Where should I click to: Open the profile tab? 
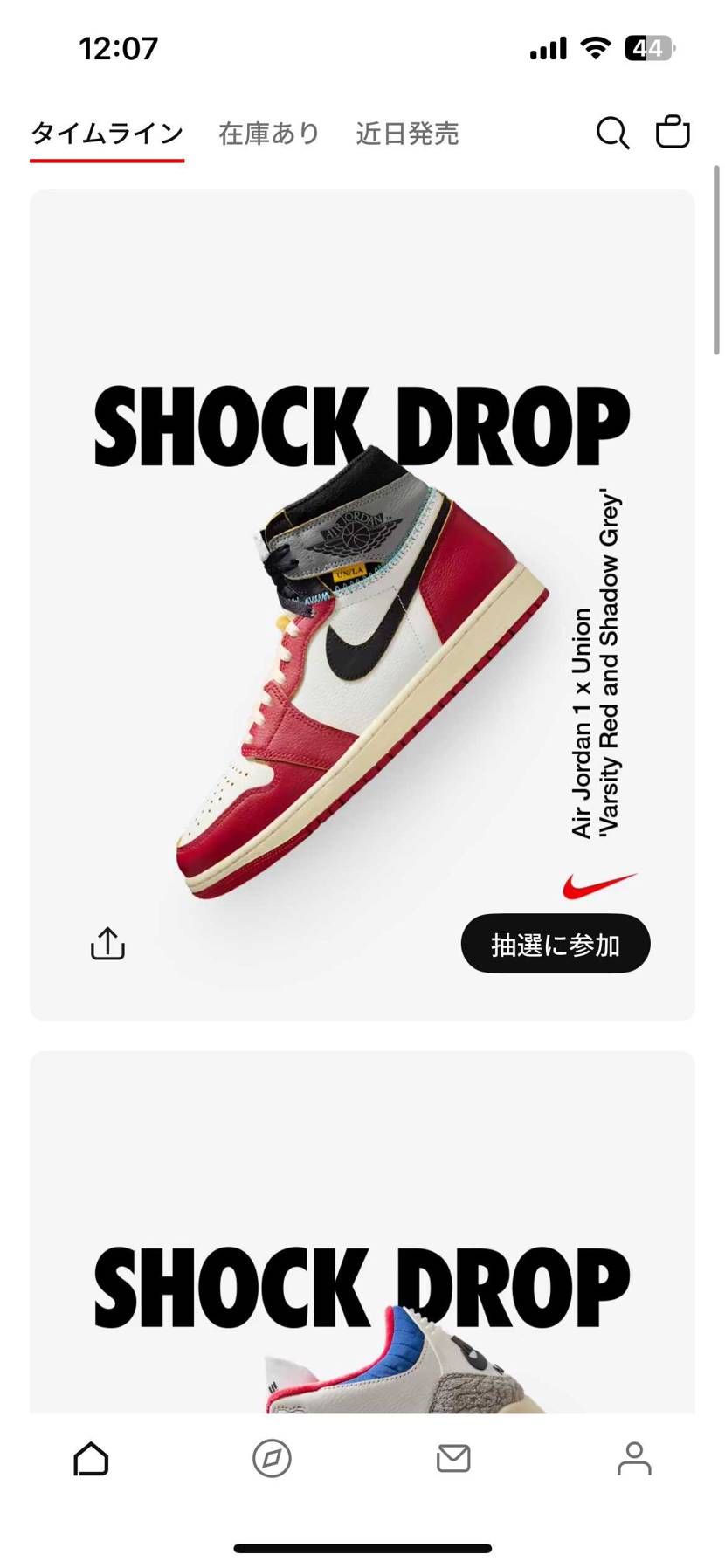coord(634,1458)
